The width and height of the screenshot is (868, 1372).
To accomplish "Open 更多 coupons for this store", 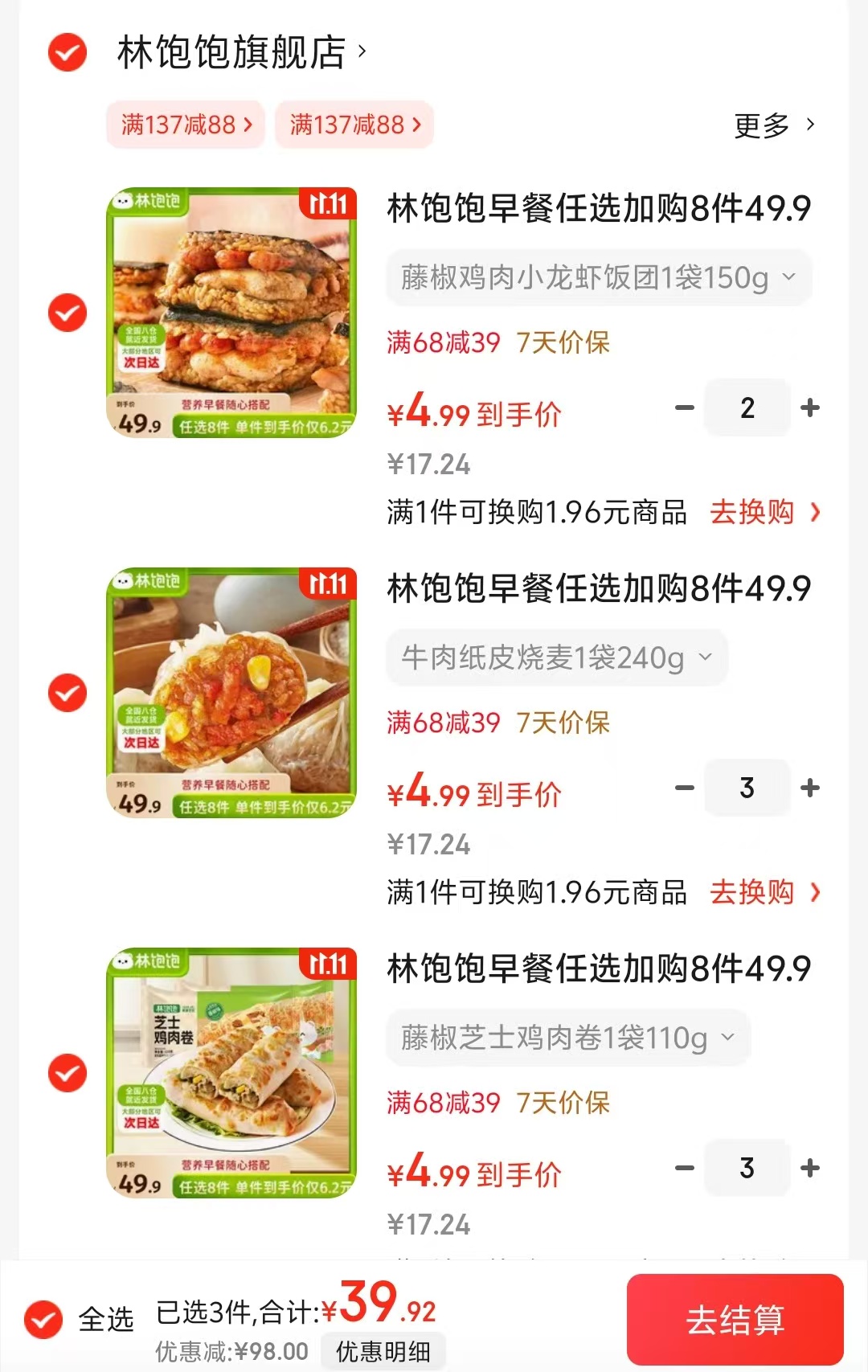I will pos(773,125).
